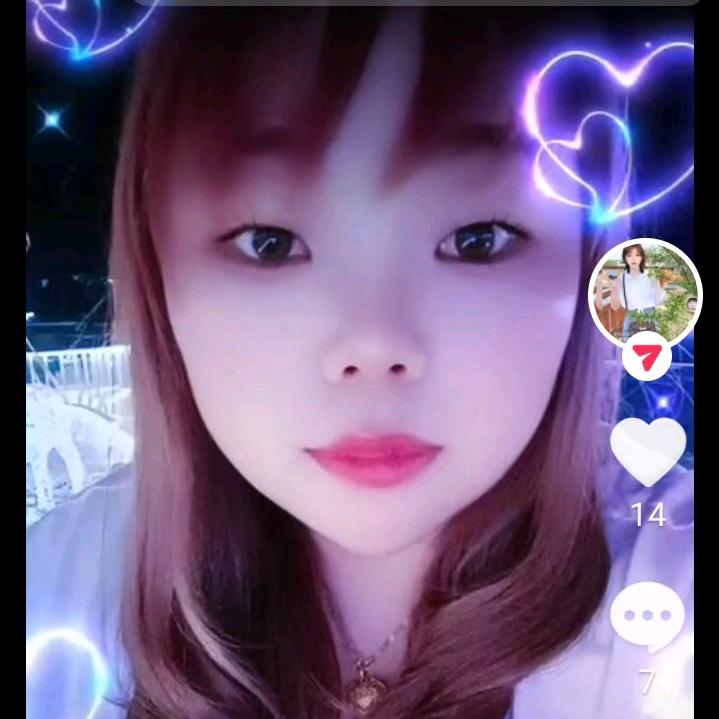Like this video with the heart icon
719x719 pixels.
pyautogui.click(x=648, y=452)
